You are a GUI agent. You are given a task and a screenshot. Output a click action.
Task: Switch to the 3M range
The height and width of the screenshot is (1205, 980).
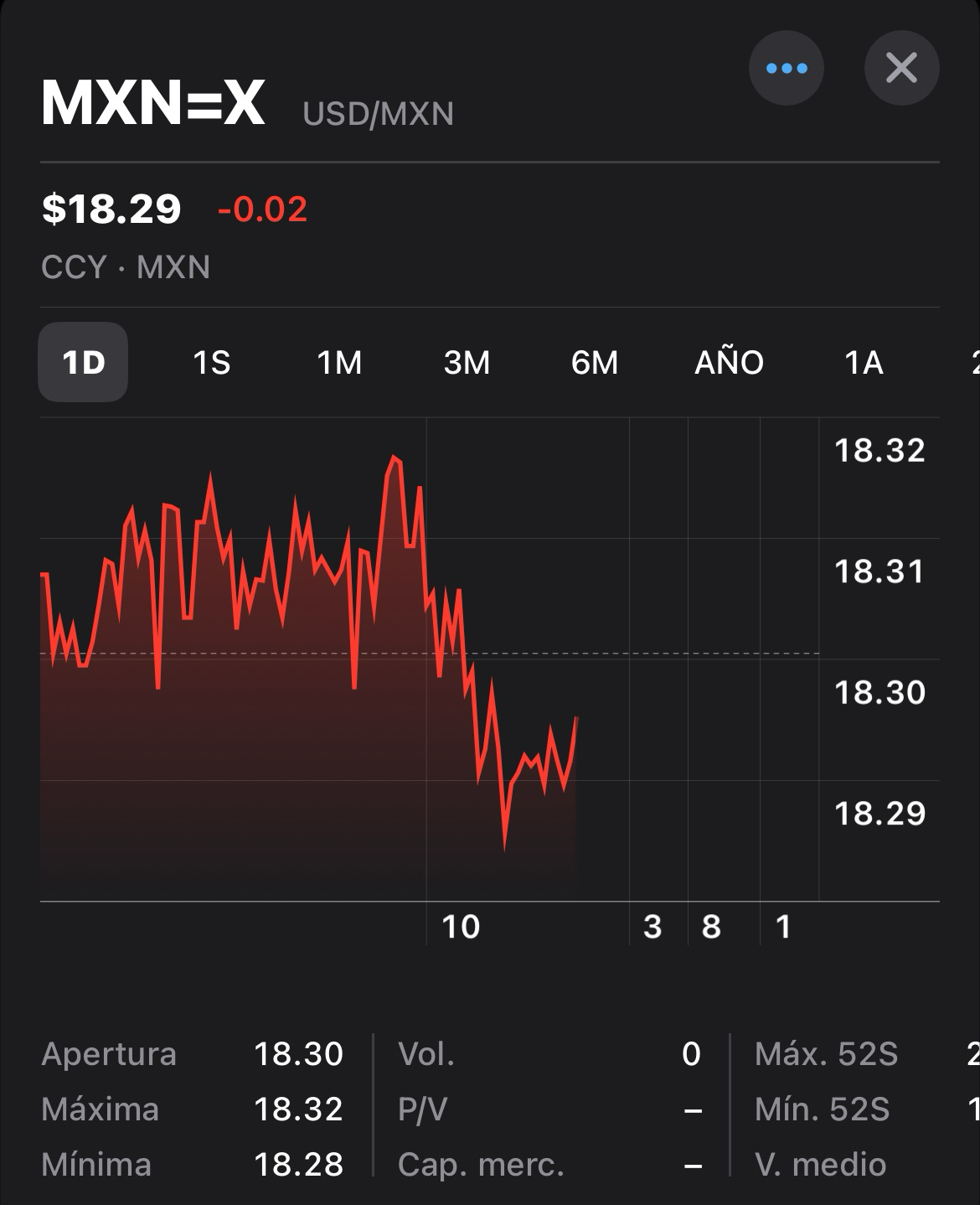coord(467,363)
